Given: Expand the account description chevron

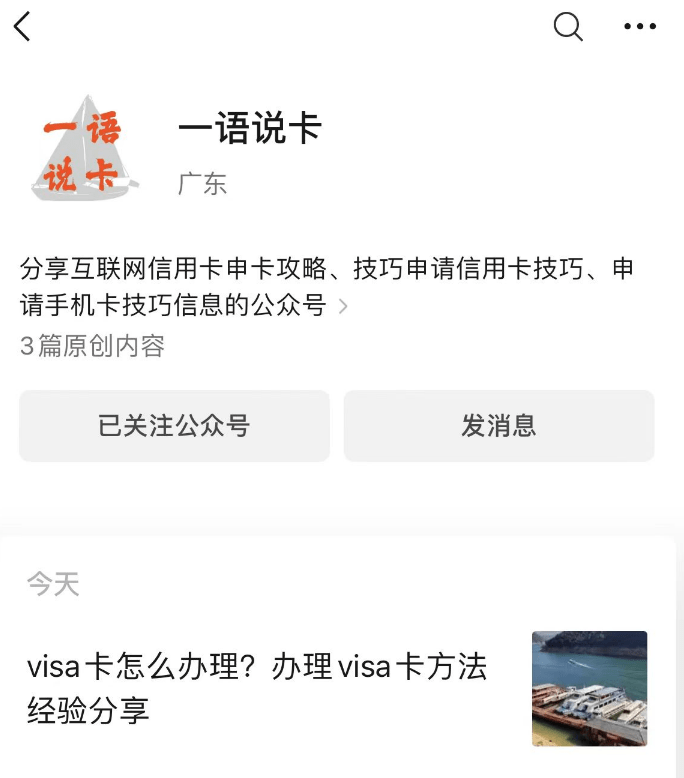Looking at the screenshot, I should click(x=343, y=306).
